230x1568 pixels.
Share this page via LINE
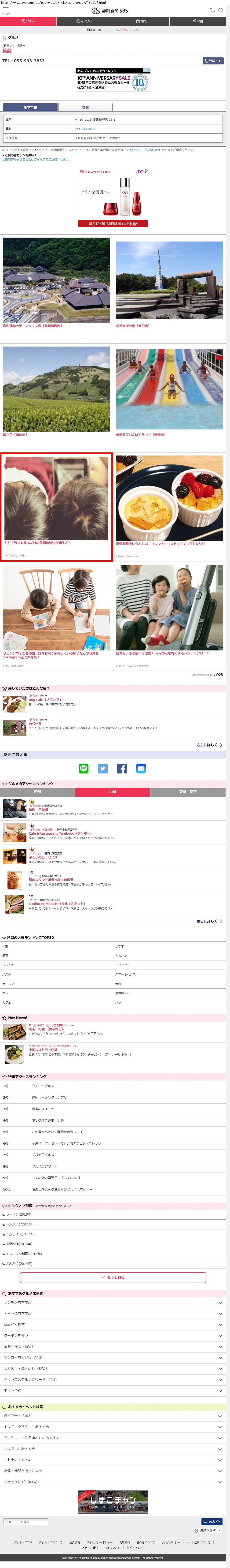pos(83,769)
